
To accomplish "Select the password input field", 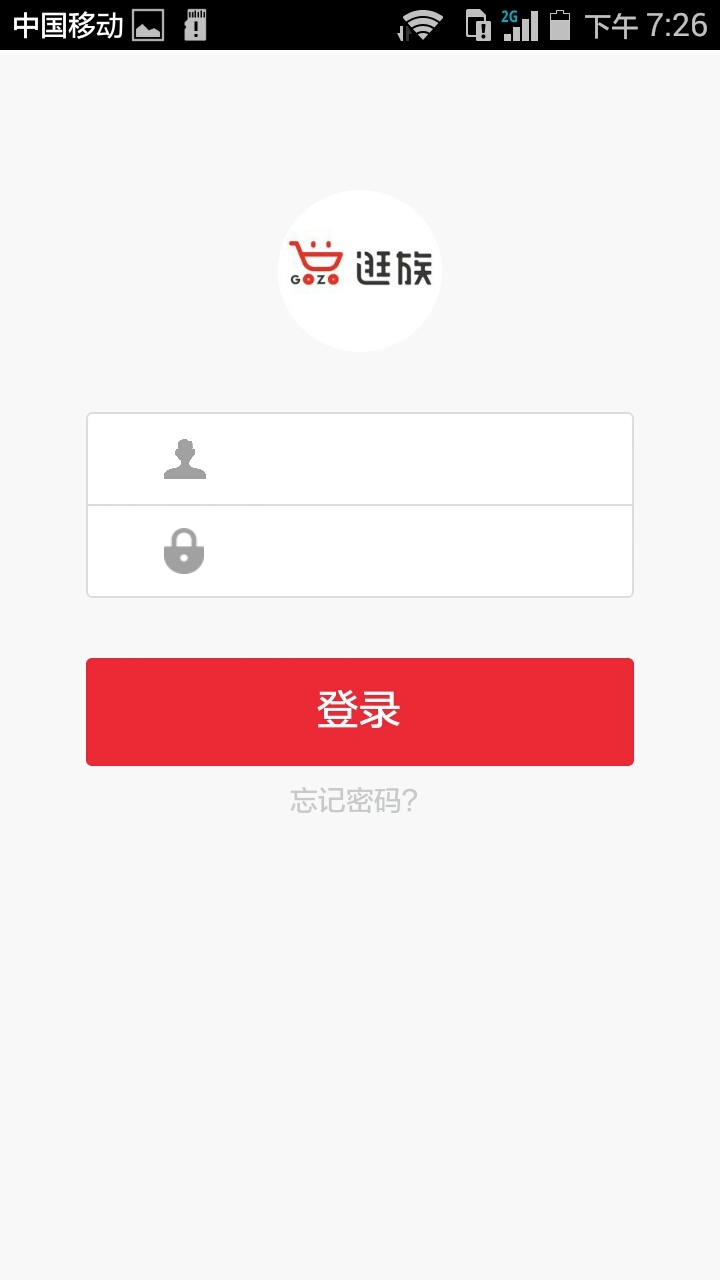I will [400, 550].
